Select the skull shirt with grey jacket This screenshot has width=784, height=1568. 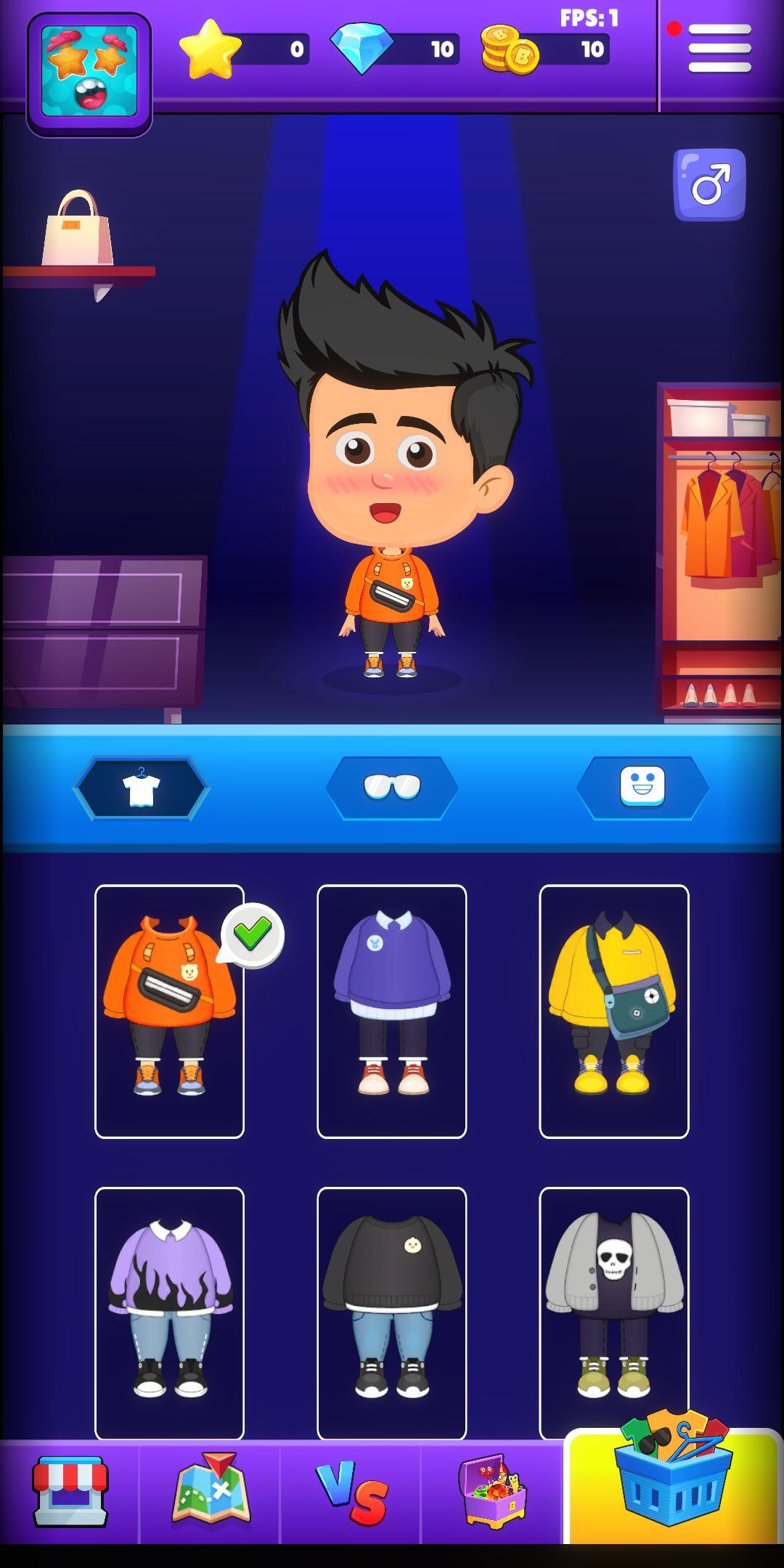[x=614, y=1312]
